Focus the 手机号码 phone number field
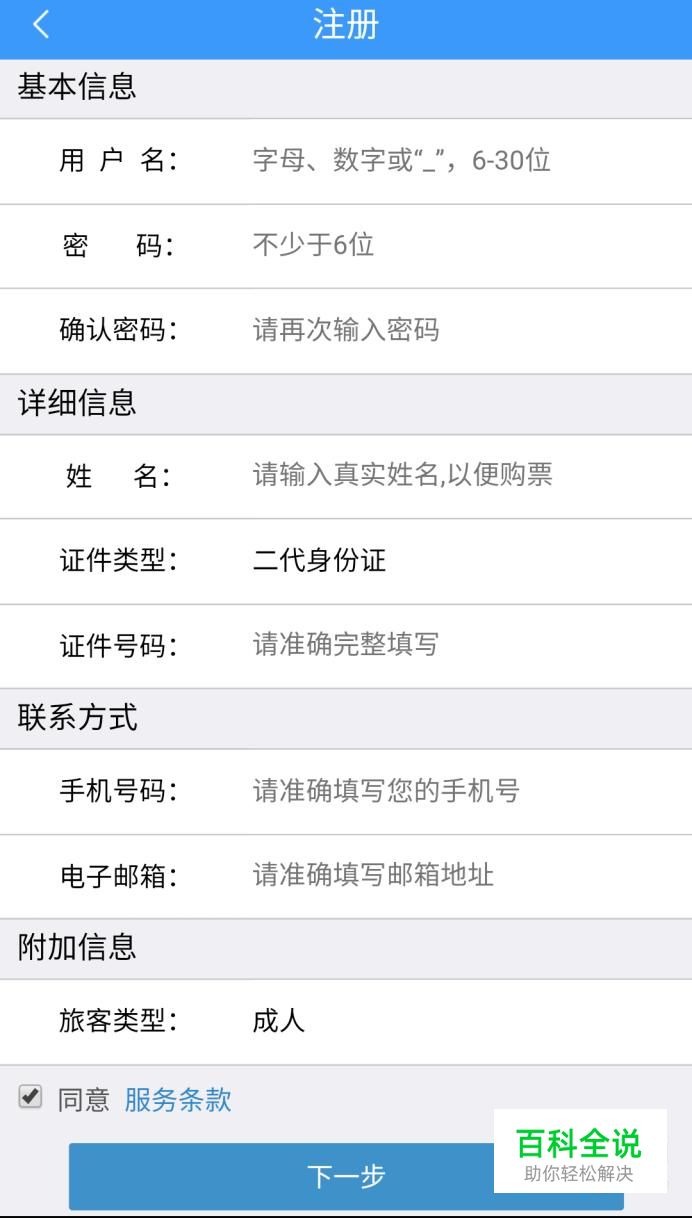The image size is (692, 1218). point(450,792)
